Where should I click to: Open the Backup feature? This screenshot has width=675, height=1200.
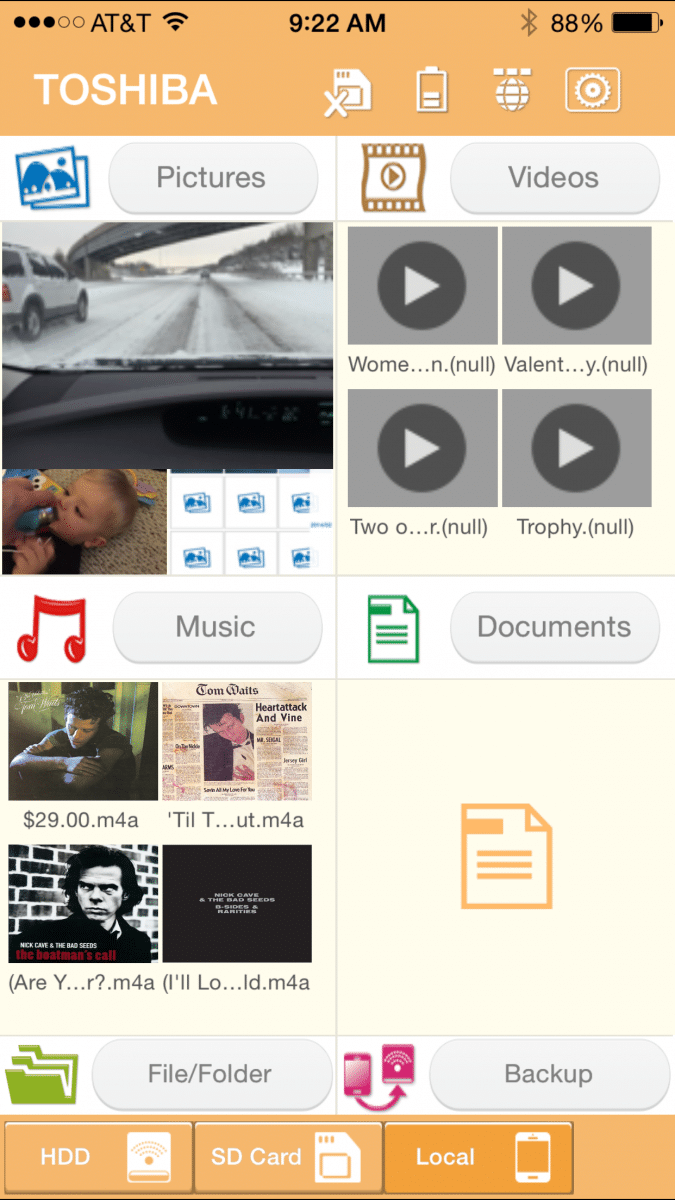[548, 1074]
